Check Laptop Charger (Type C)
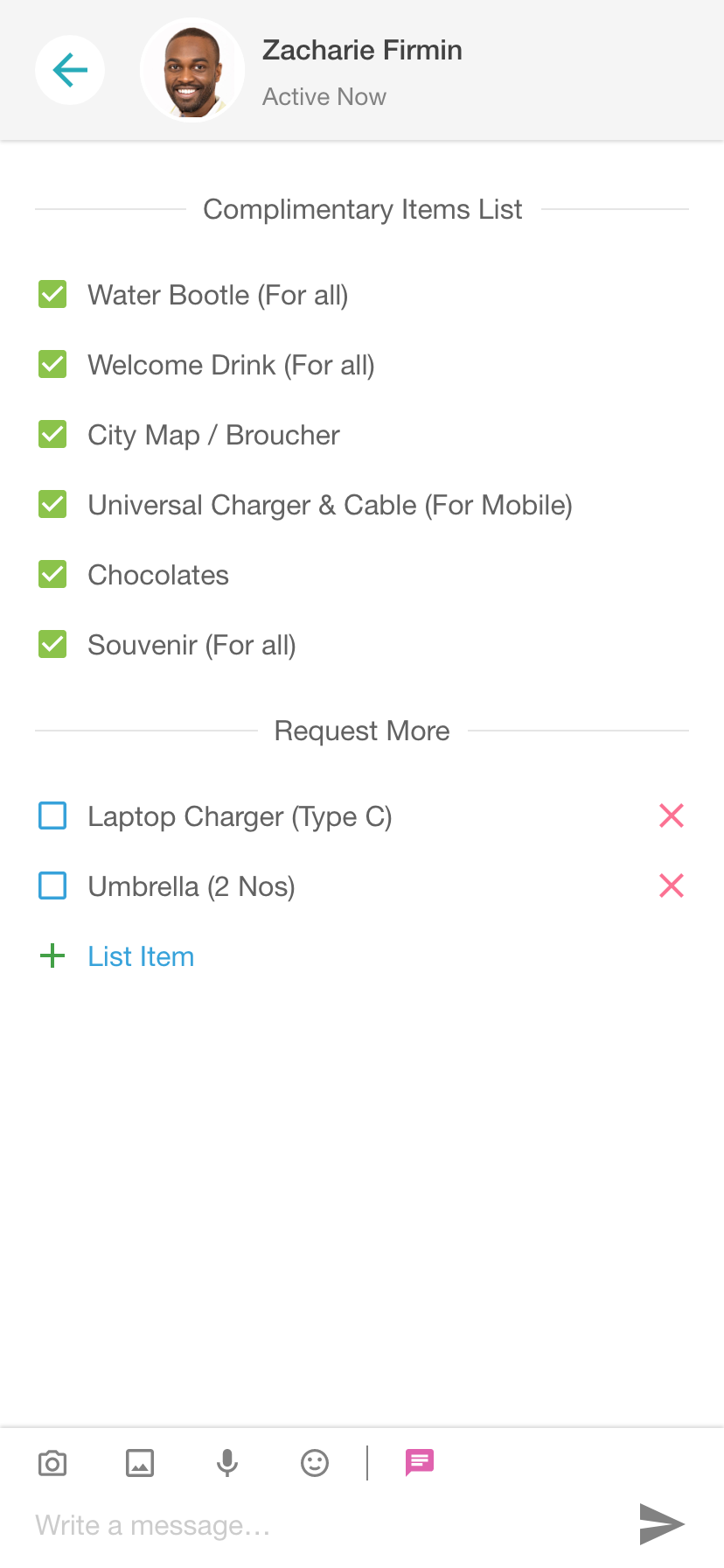This screenshot has width=724, height=1568. tap(52, 815)
